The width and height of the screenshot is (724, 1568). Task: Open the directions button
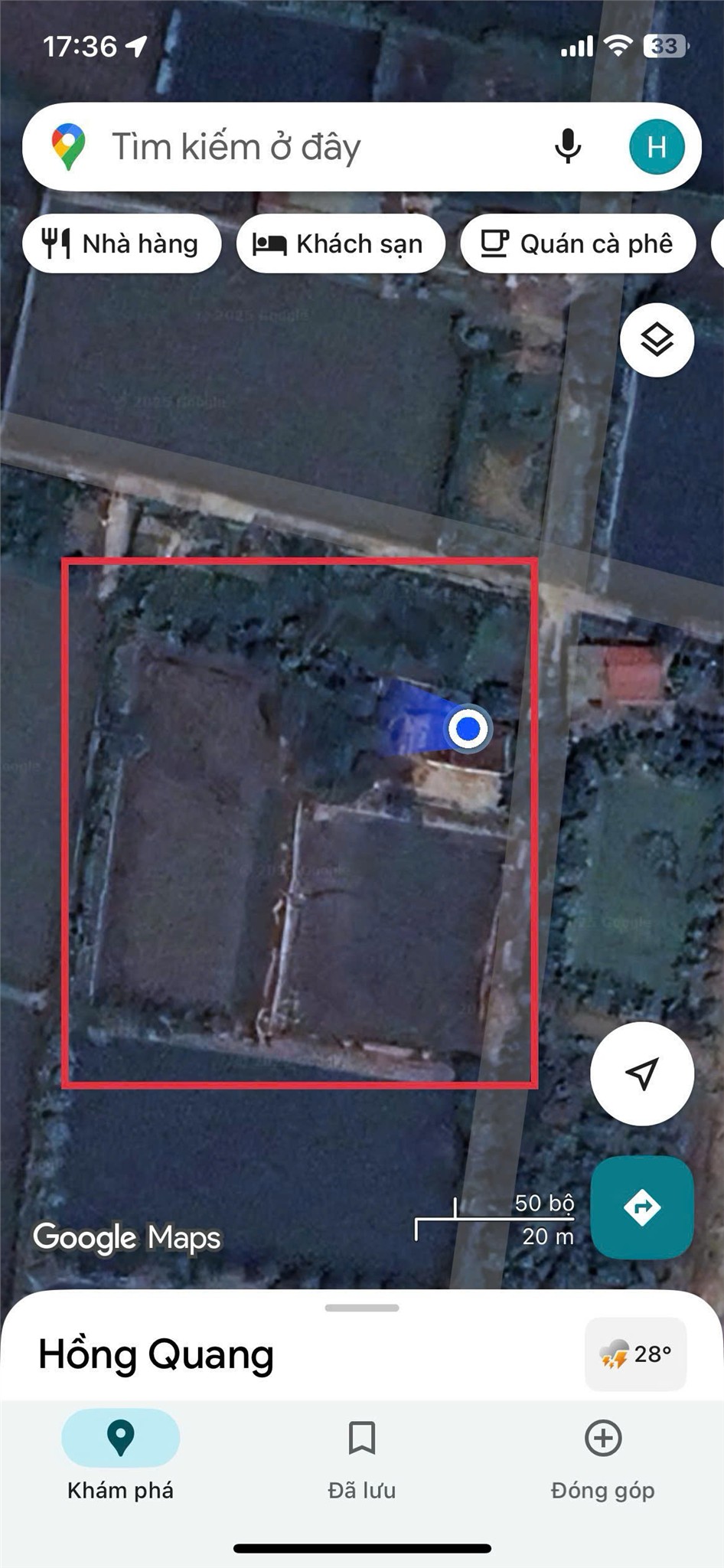[x=642, y=1207]
